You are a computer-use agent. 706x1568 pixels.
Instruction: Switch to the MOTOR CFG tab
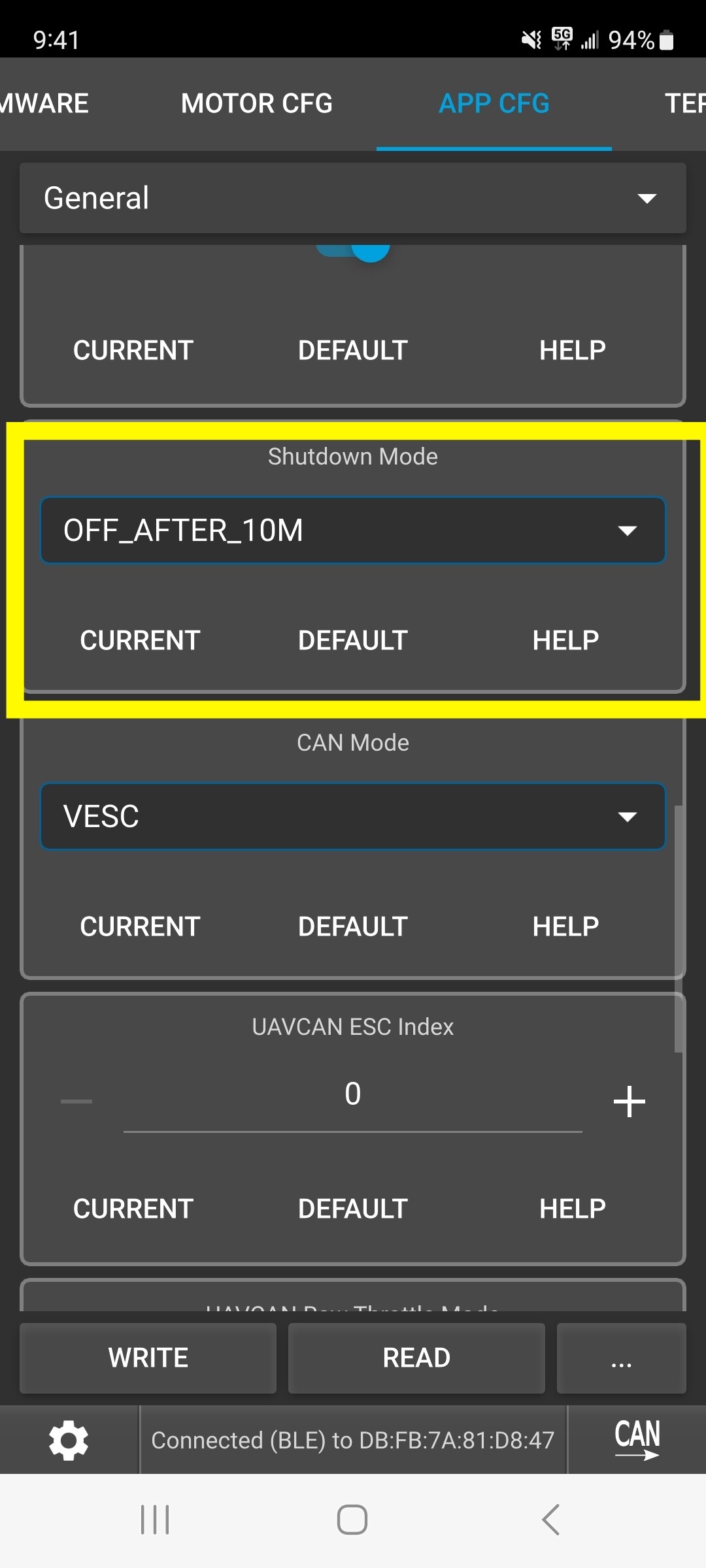[x=257, y=103]
